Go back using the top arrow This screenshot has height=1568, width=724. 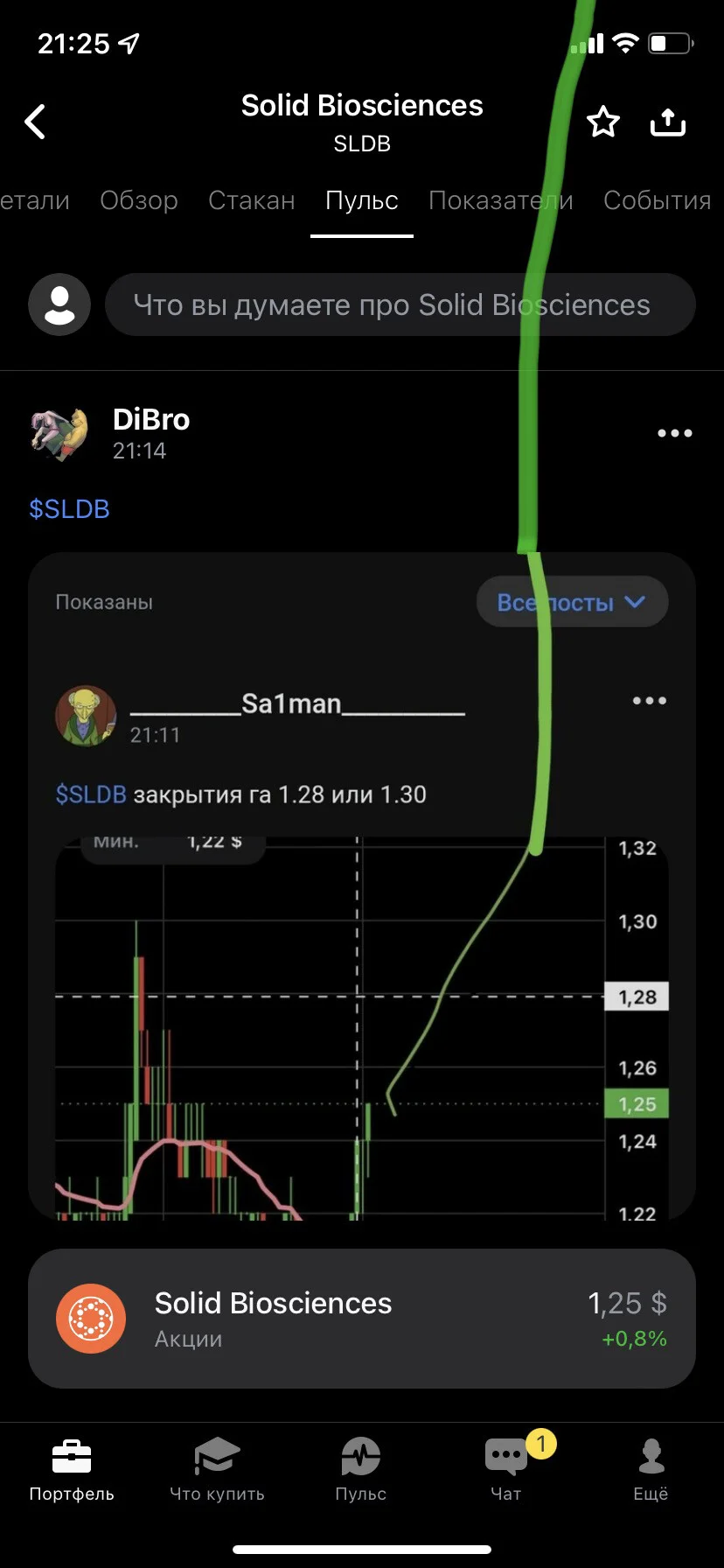click(35, 122)
